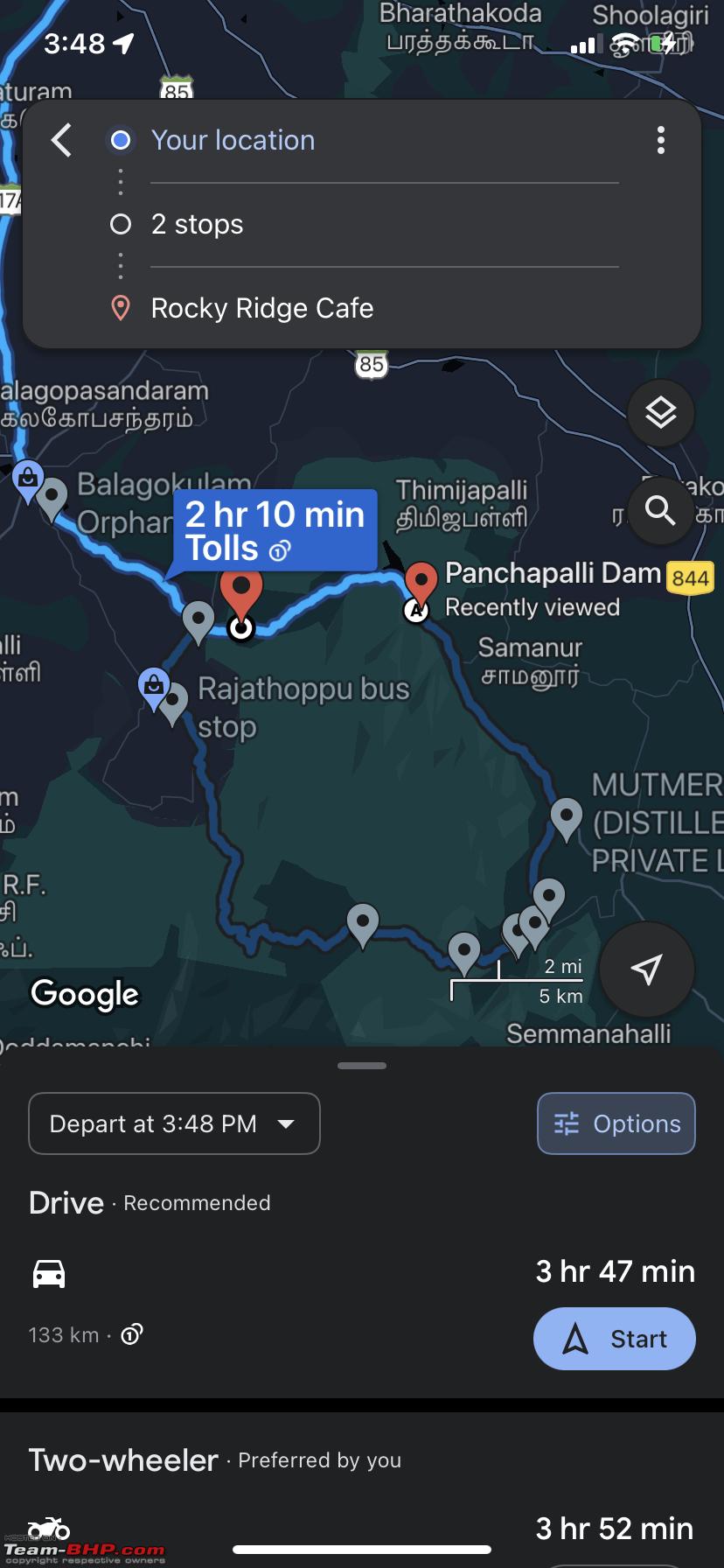Open the Depart at 3:48 PM dropdown
724x1568 pixels.
[174, 1123]
